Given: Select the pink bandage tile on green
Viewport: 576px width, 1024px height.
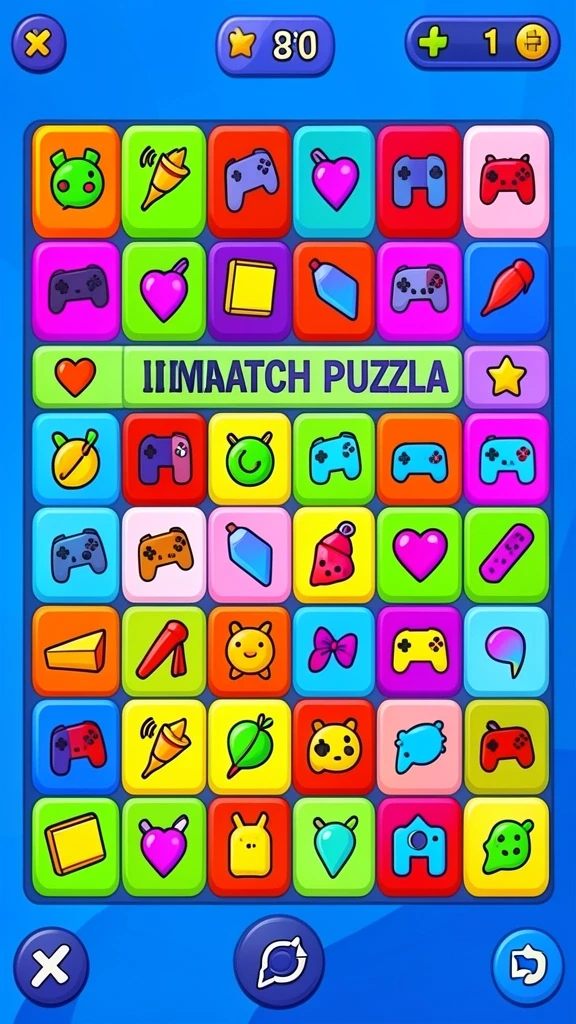Looking at the screenshot, I should point(507,554).
